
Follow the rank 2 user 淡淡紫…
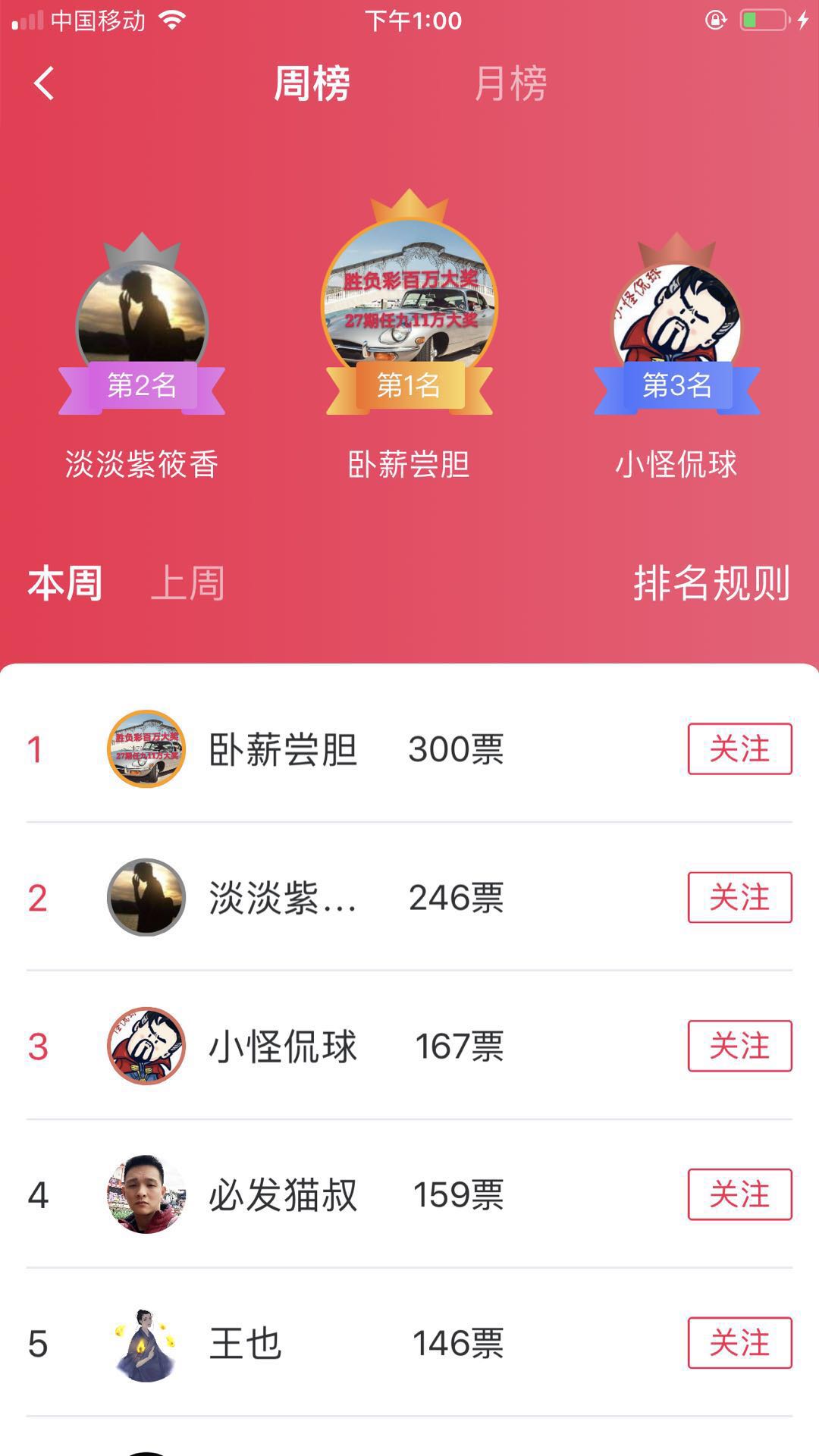(x=739, y=898)
